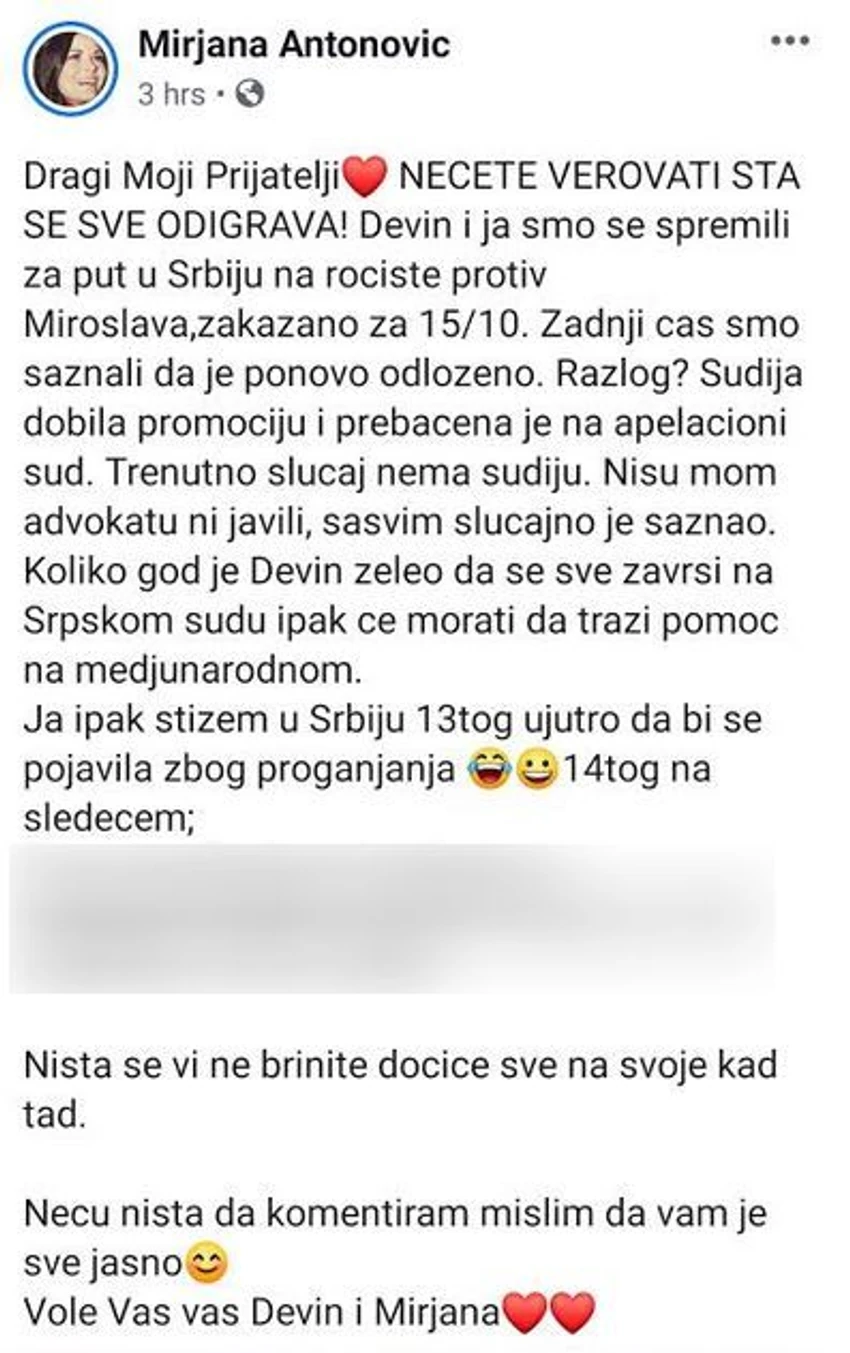Tap the name Mirjana Antonovic
Image resolution: width=850 pixels, height=1353 pixels.
tap(293, 43)
